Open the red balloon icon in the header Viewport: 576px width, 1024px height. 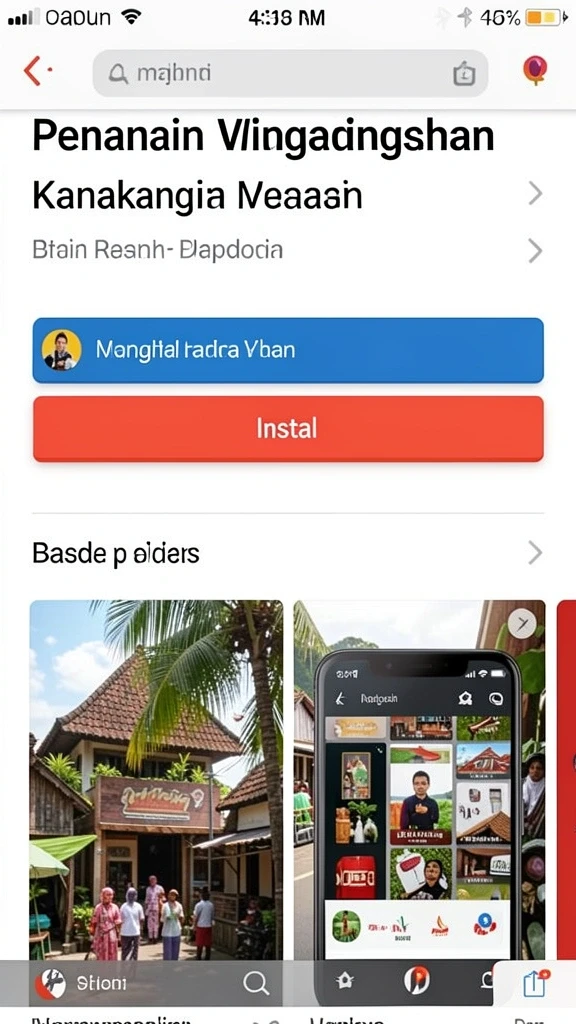(x=535, y=71)
